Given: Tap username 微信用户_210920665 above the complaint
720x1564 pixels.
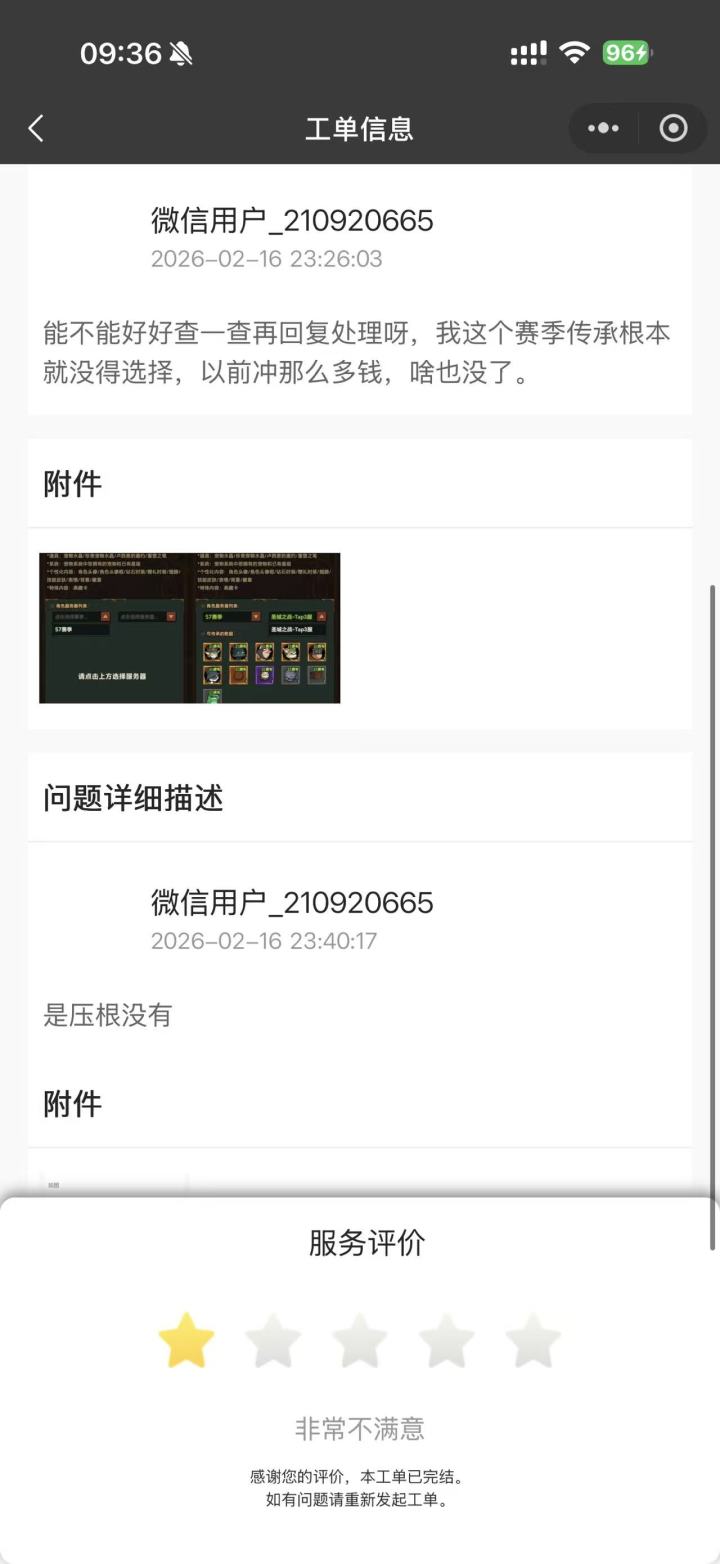Looking at the screenshot, I should coord(291,221).
